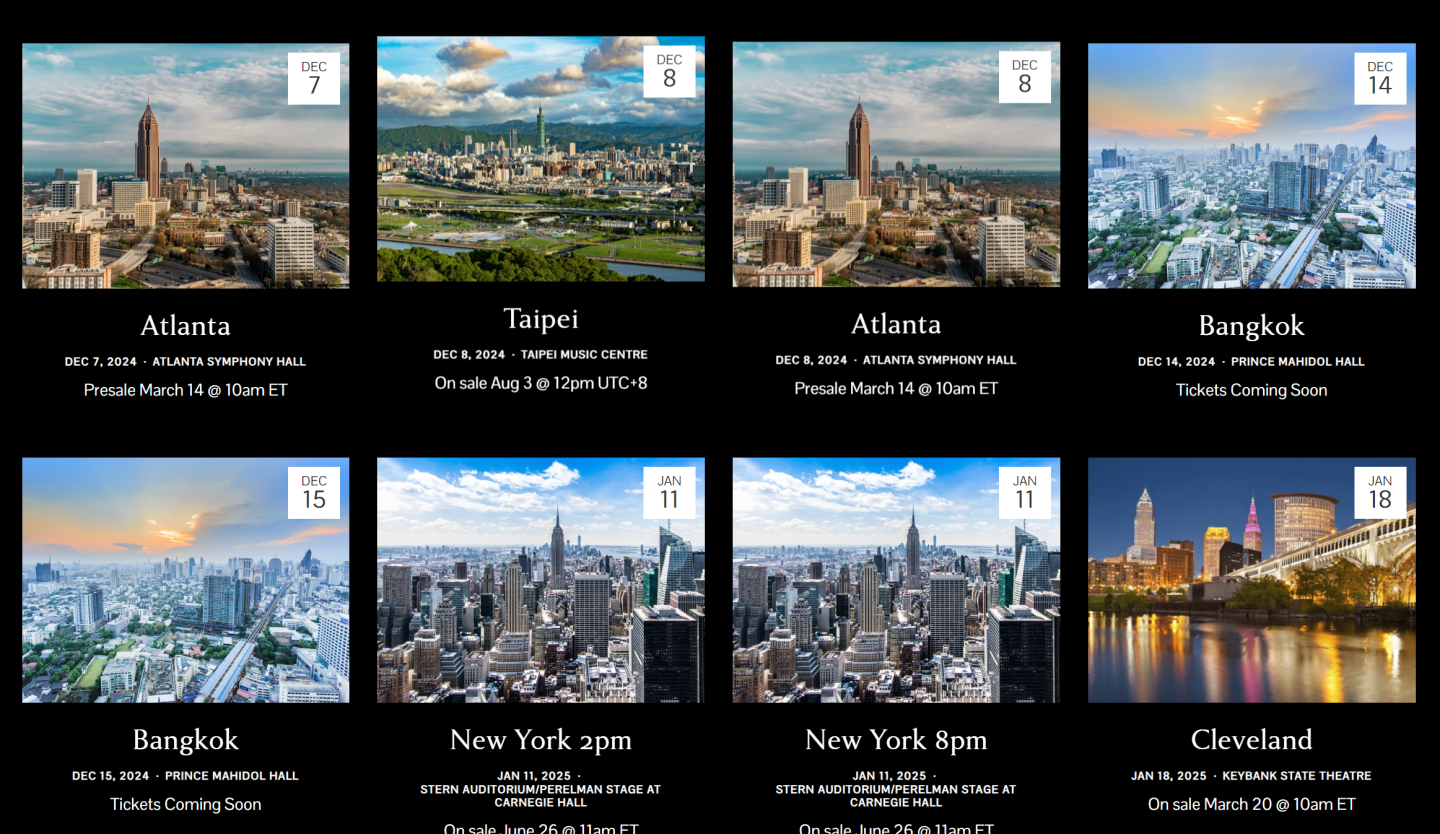Screen dimensions: 1440x834
Task: Select the New York 8pm event
Action: click(x=896, y=580)
